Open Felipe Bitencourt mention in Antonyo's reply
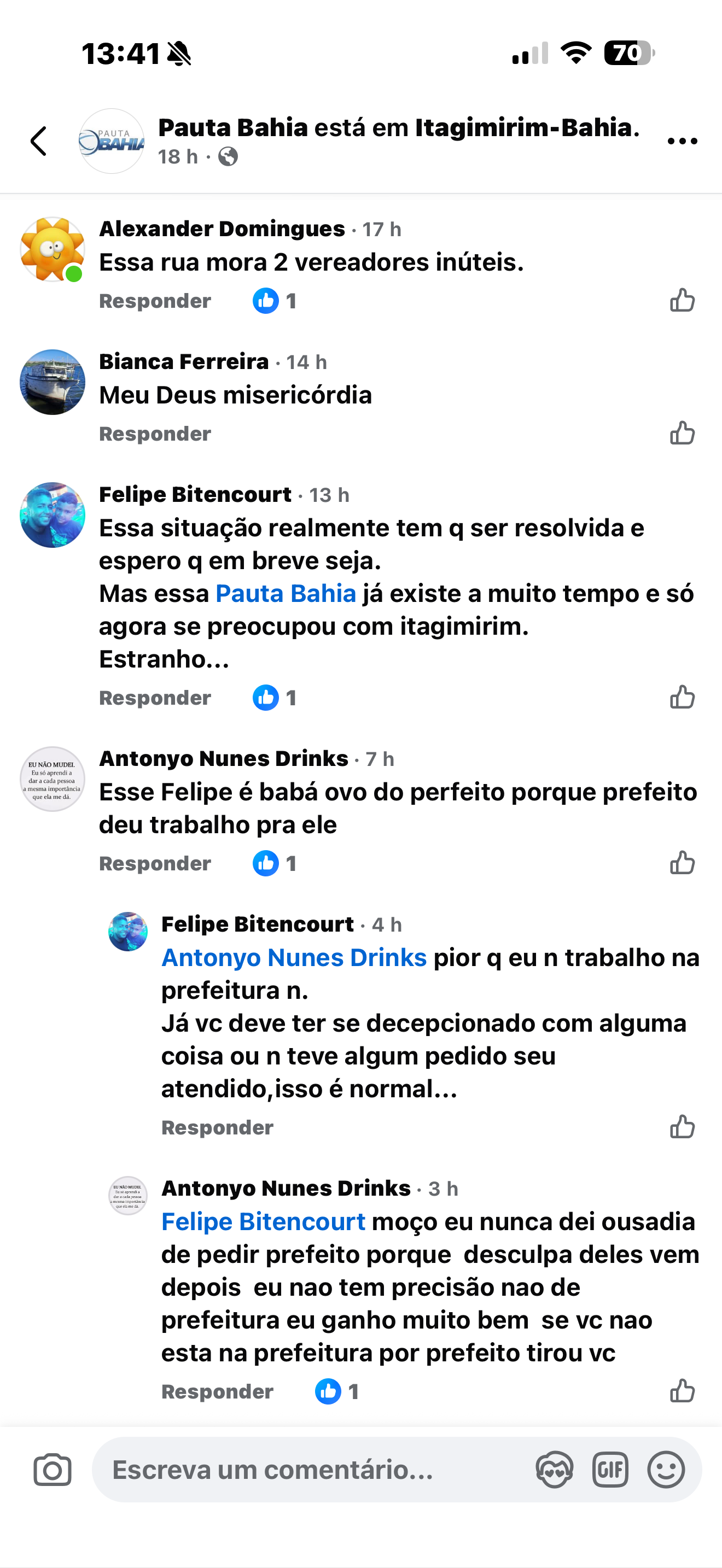Image resolution: width=722 pixels, height=1568 pixels. point(263,1222)
